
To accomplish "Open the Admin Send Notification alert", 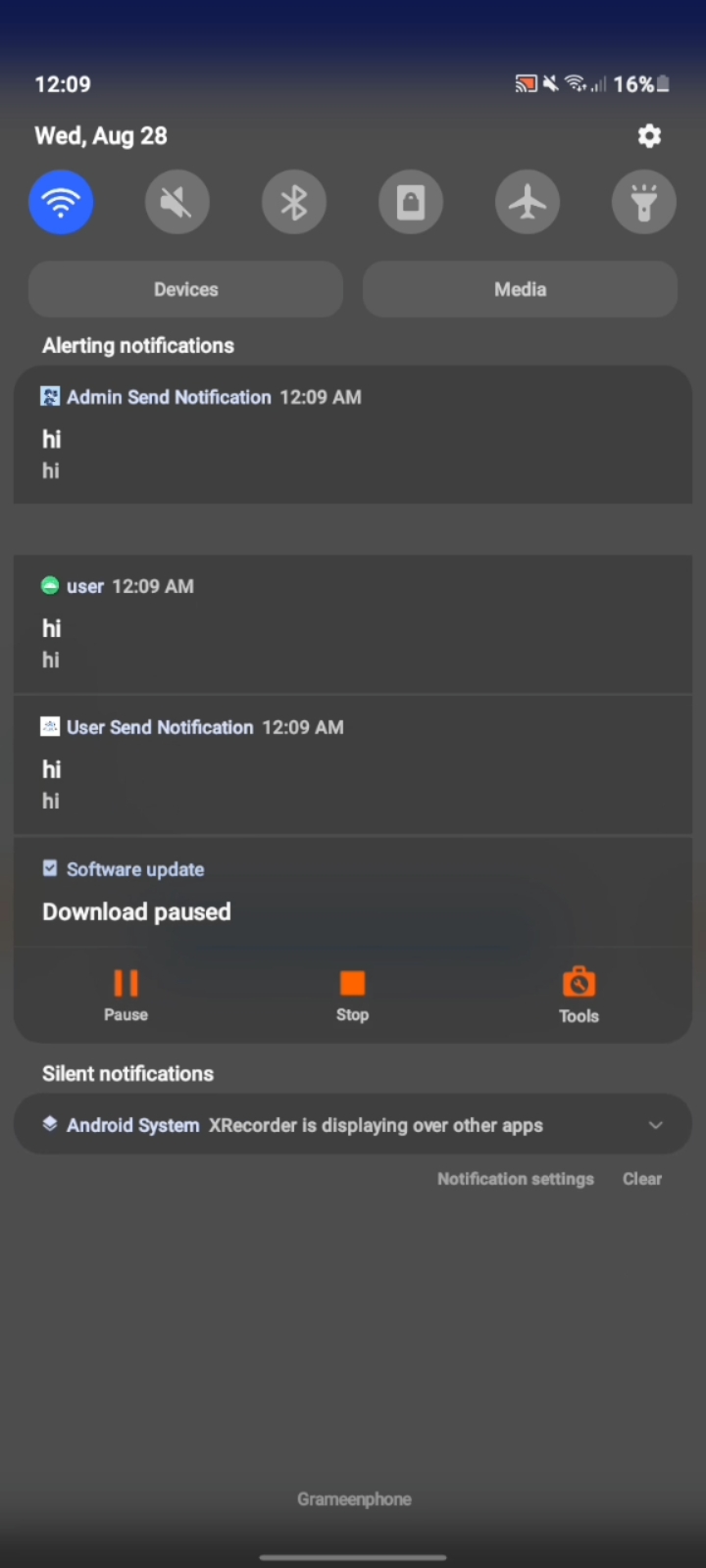I will click(353, 435).
